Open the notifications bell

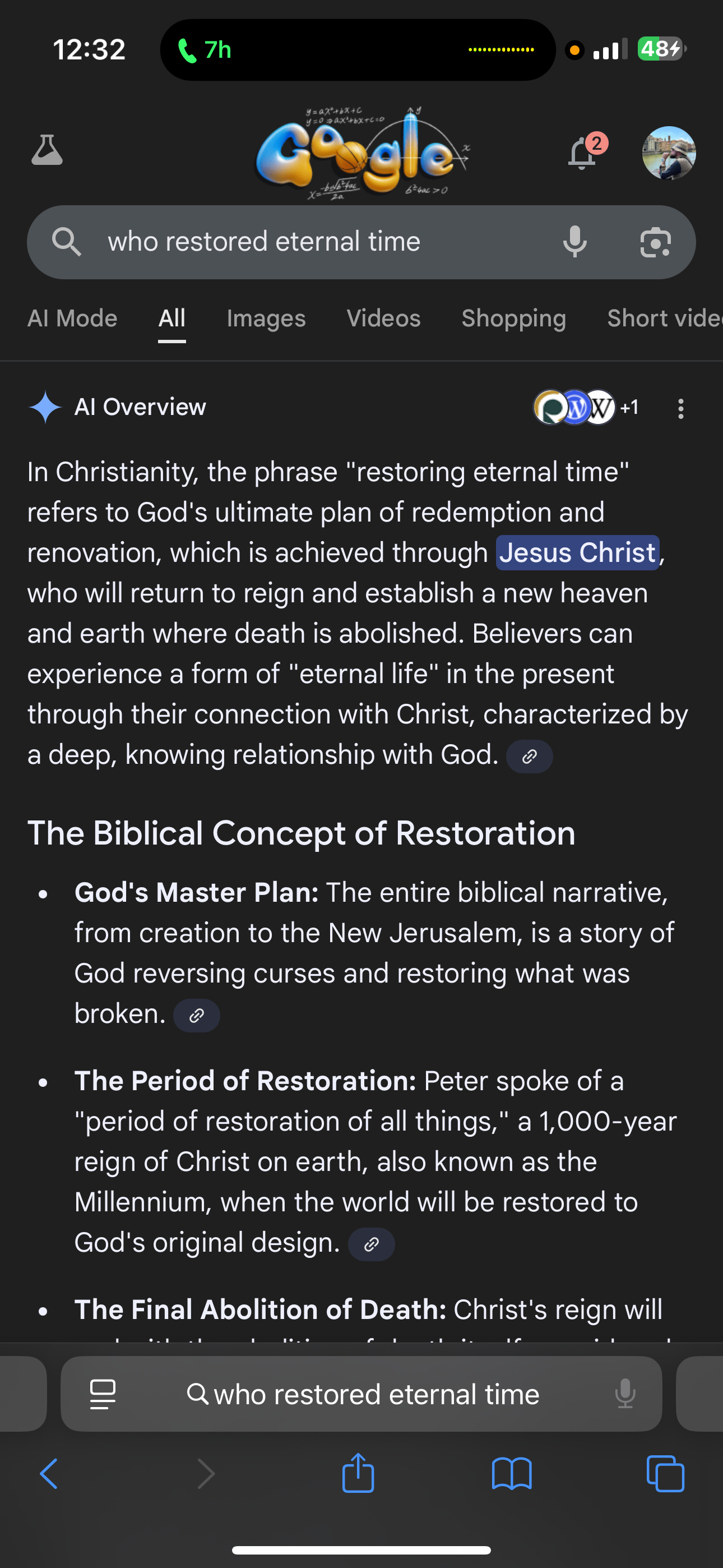[582, 154]
